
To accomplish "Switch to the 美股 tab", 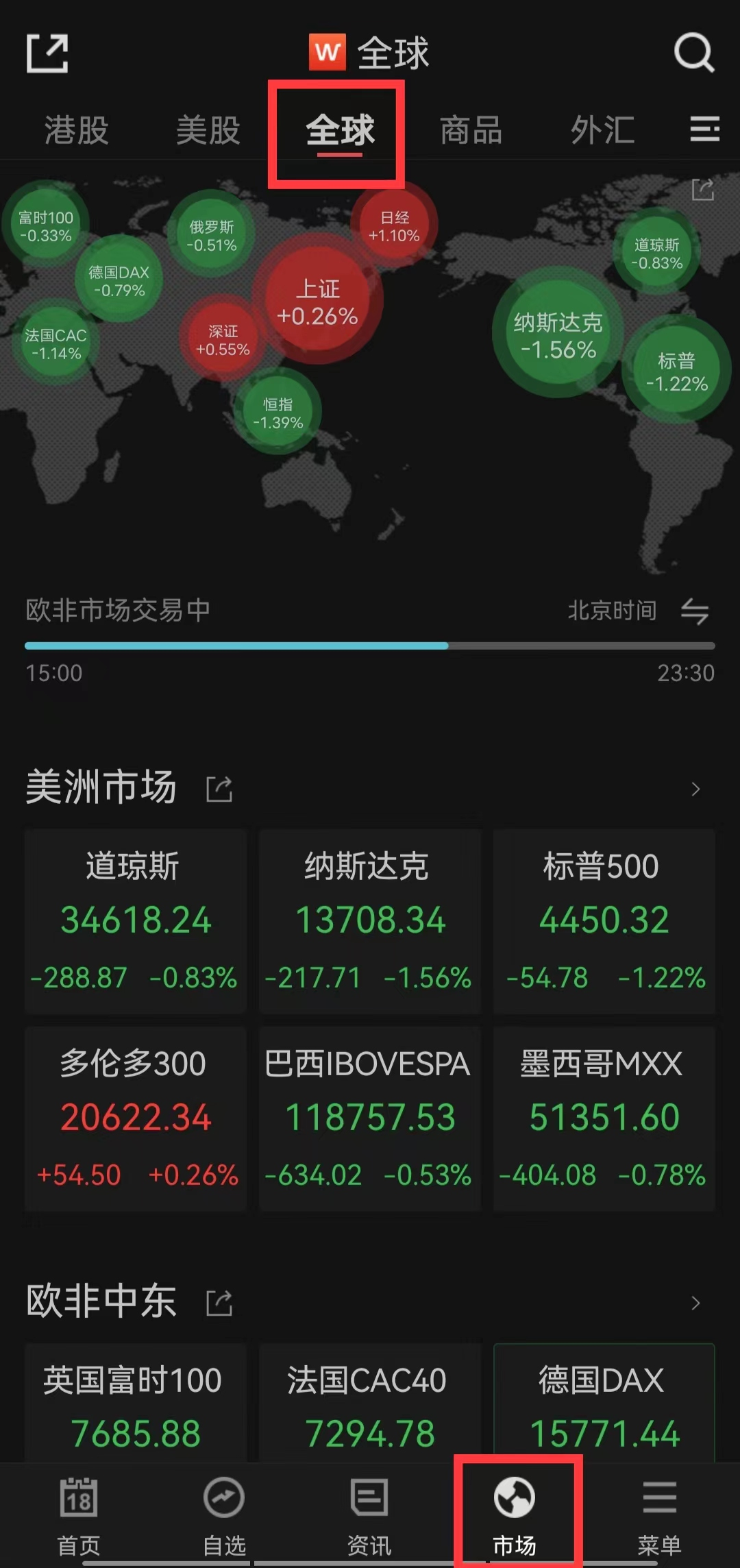I will tap(208, 130).
